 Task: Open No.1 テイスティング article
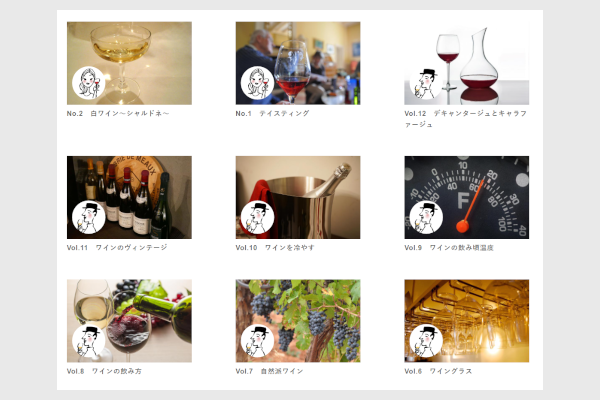[x=297, y=63]
